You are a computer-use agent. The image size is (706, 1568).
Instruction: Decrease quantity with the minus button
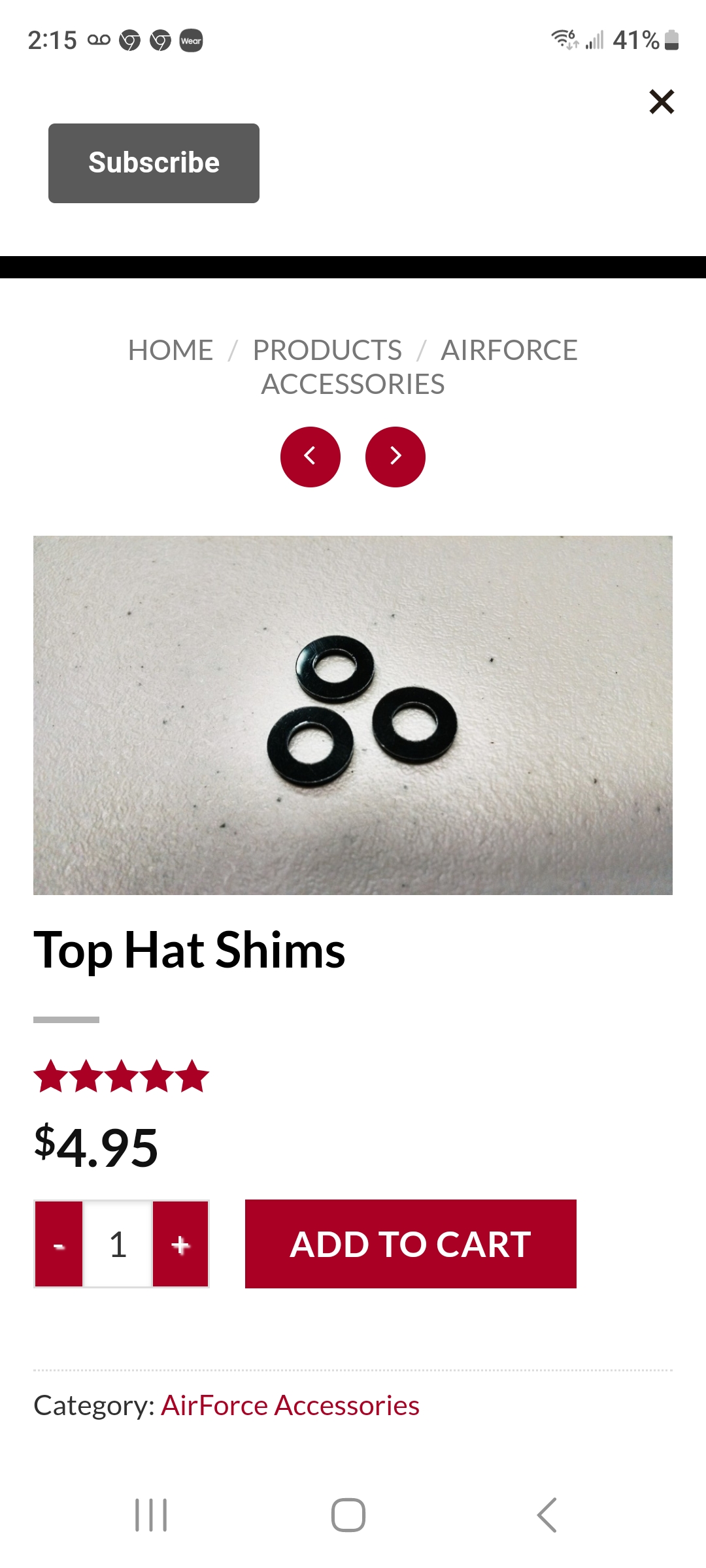[59, 1245]
